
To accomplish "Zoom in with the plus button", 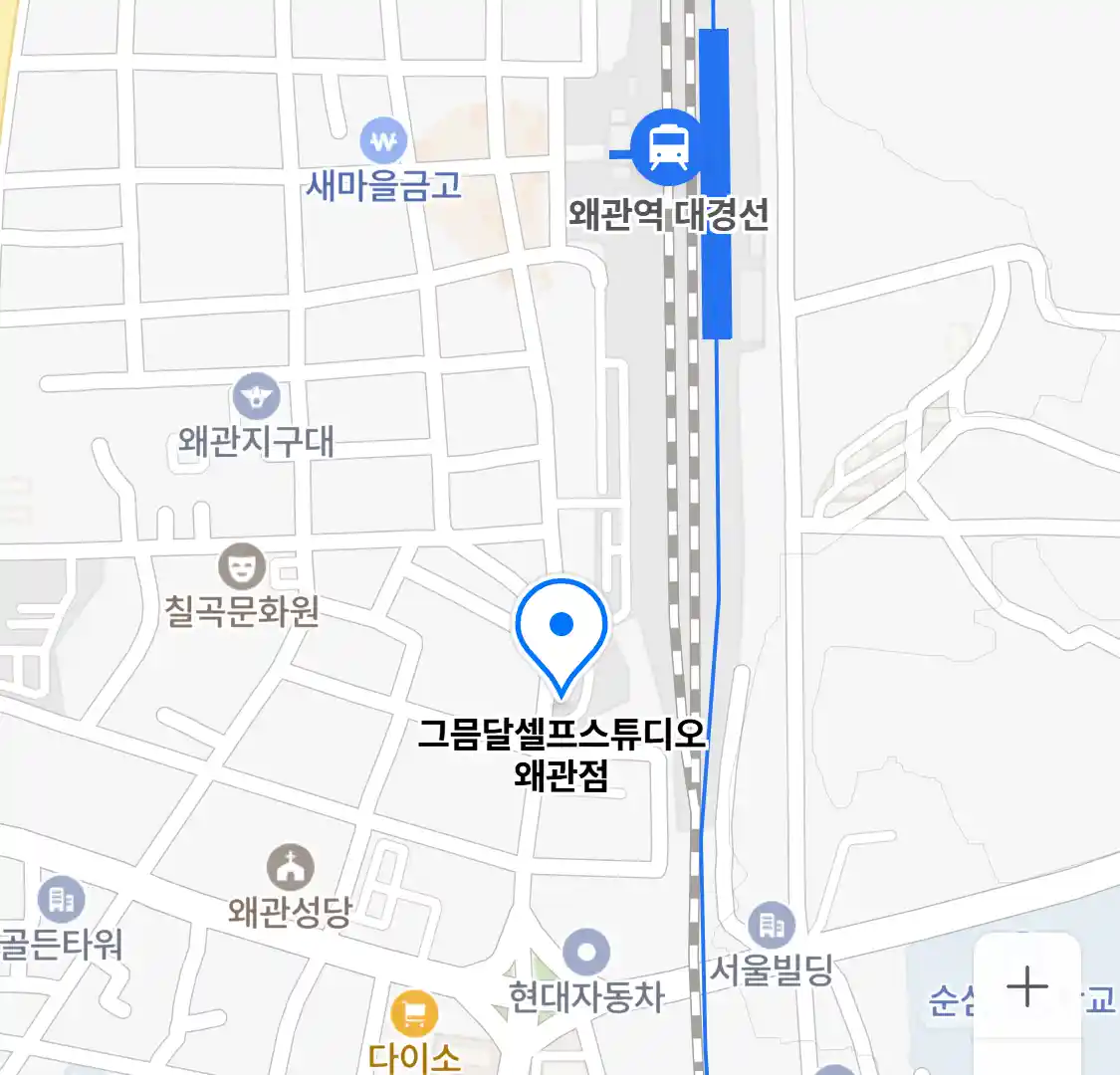I will (x=1026, y=987).
